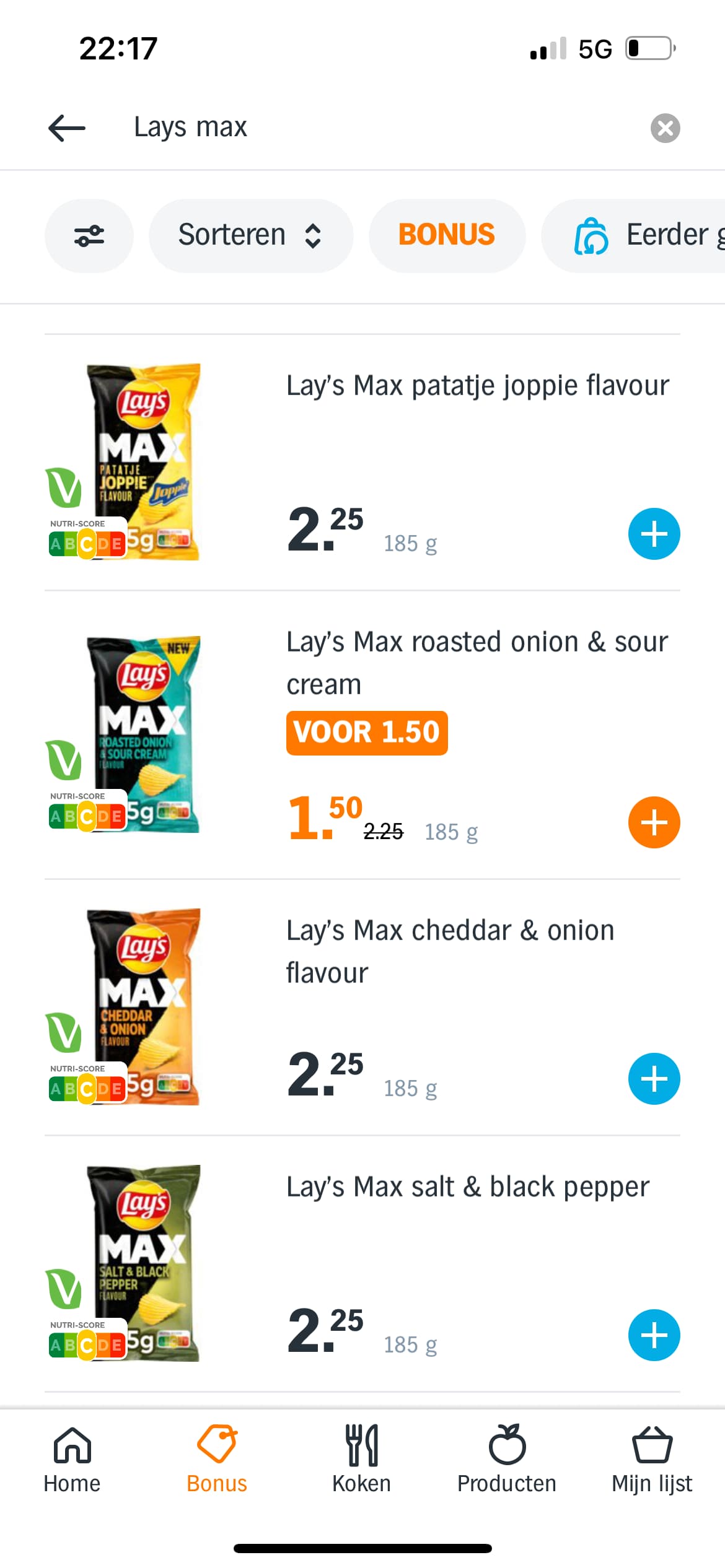Open Lay's Max patatje joppie flavour product
Image resolution: width=725 pixels, height=1568 pixels.
[478, 385]
